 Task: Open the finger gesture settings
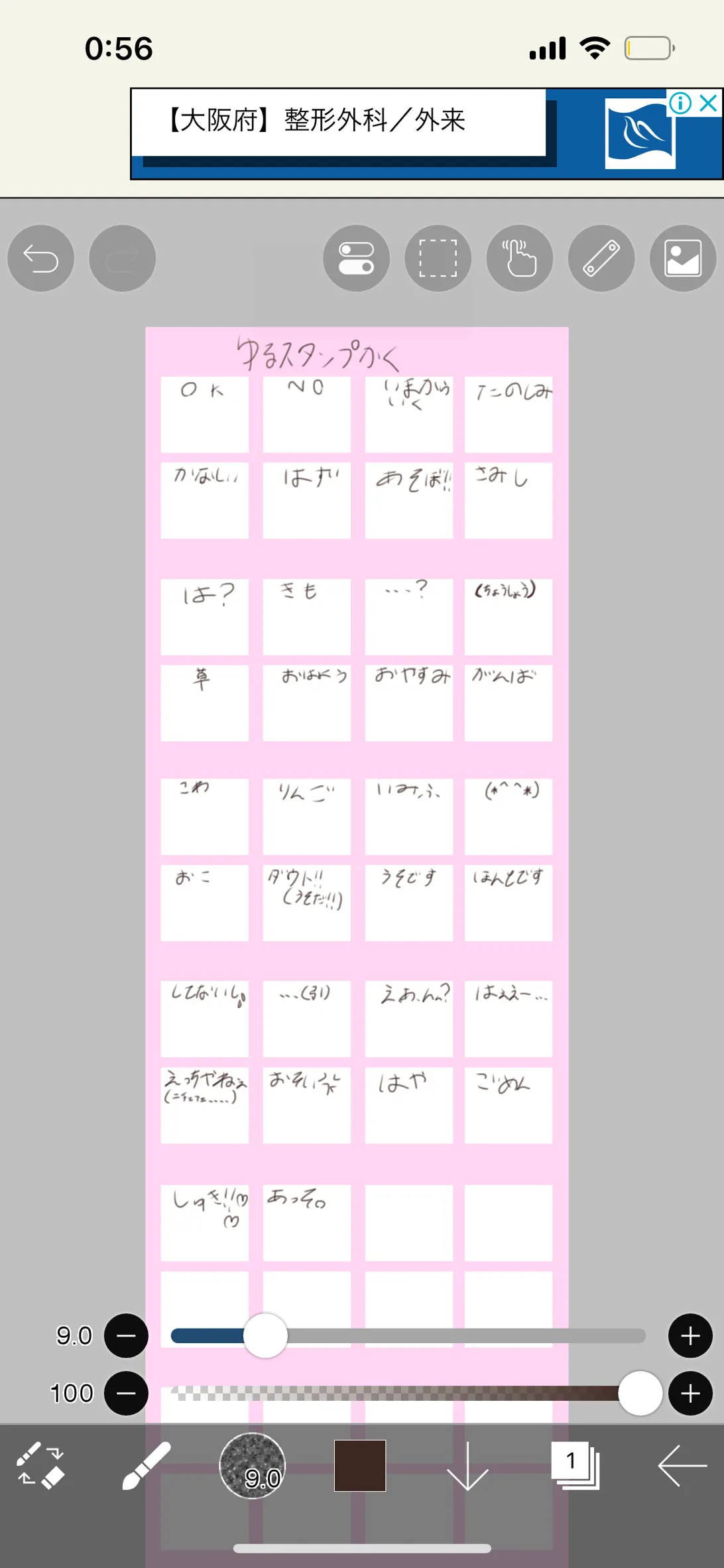[519, 258]
